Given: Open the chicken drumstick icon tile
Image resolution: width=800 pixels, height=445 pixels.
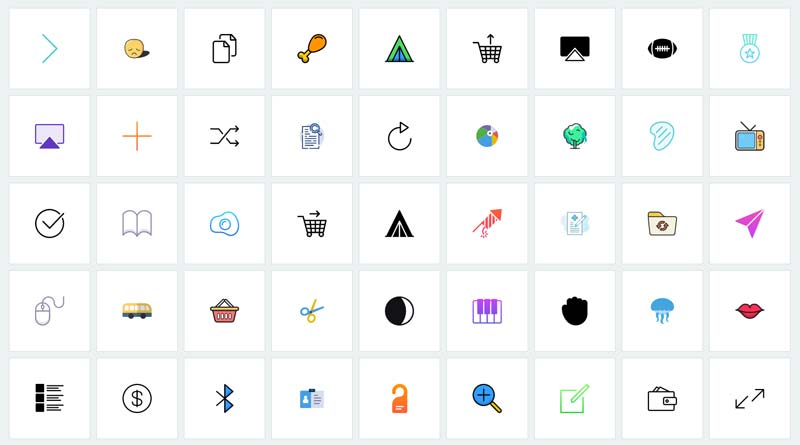Looking at the screenshot, I should (x=312, y=48).
